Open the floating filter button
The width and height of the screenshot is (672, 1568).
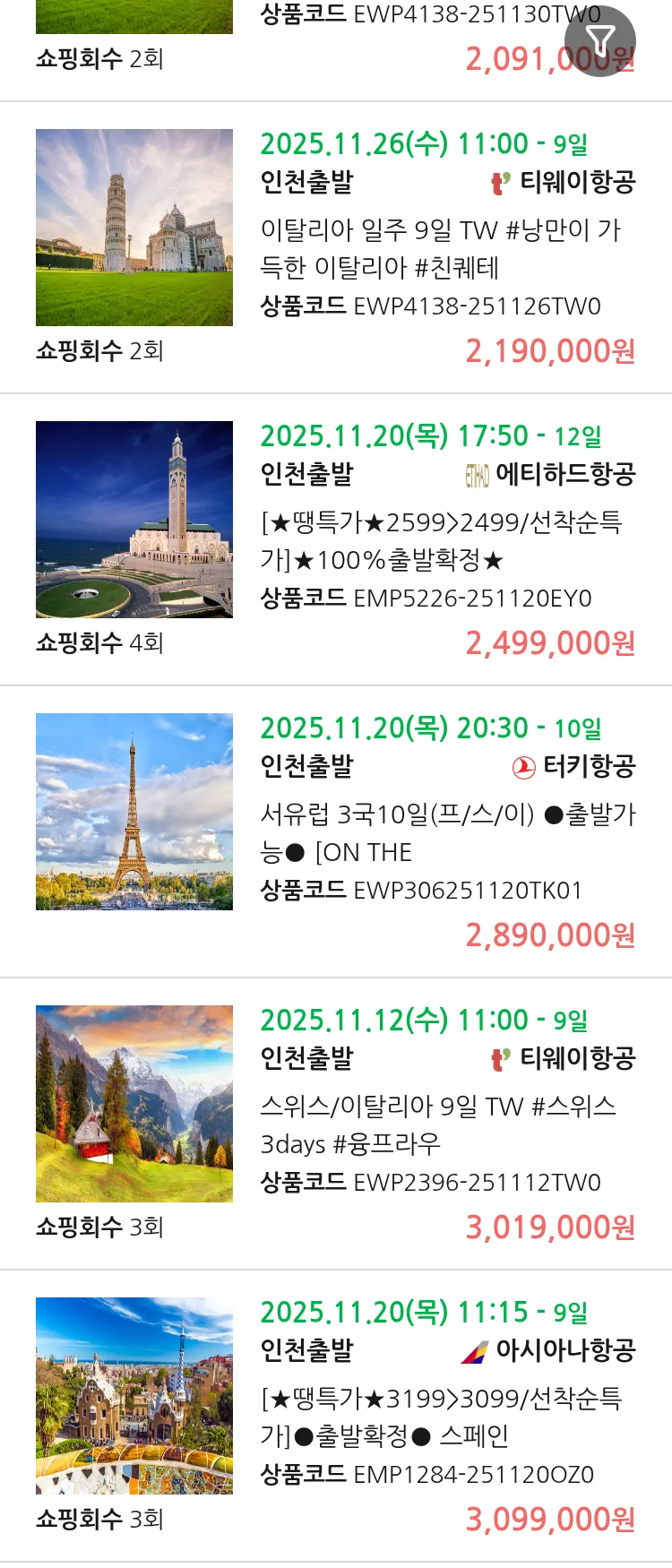[599, 41]
